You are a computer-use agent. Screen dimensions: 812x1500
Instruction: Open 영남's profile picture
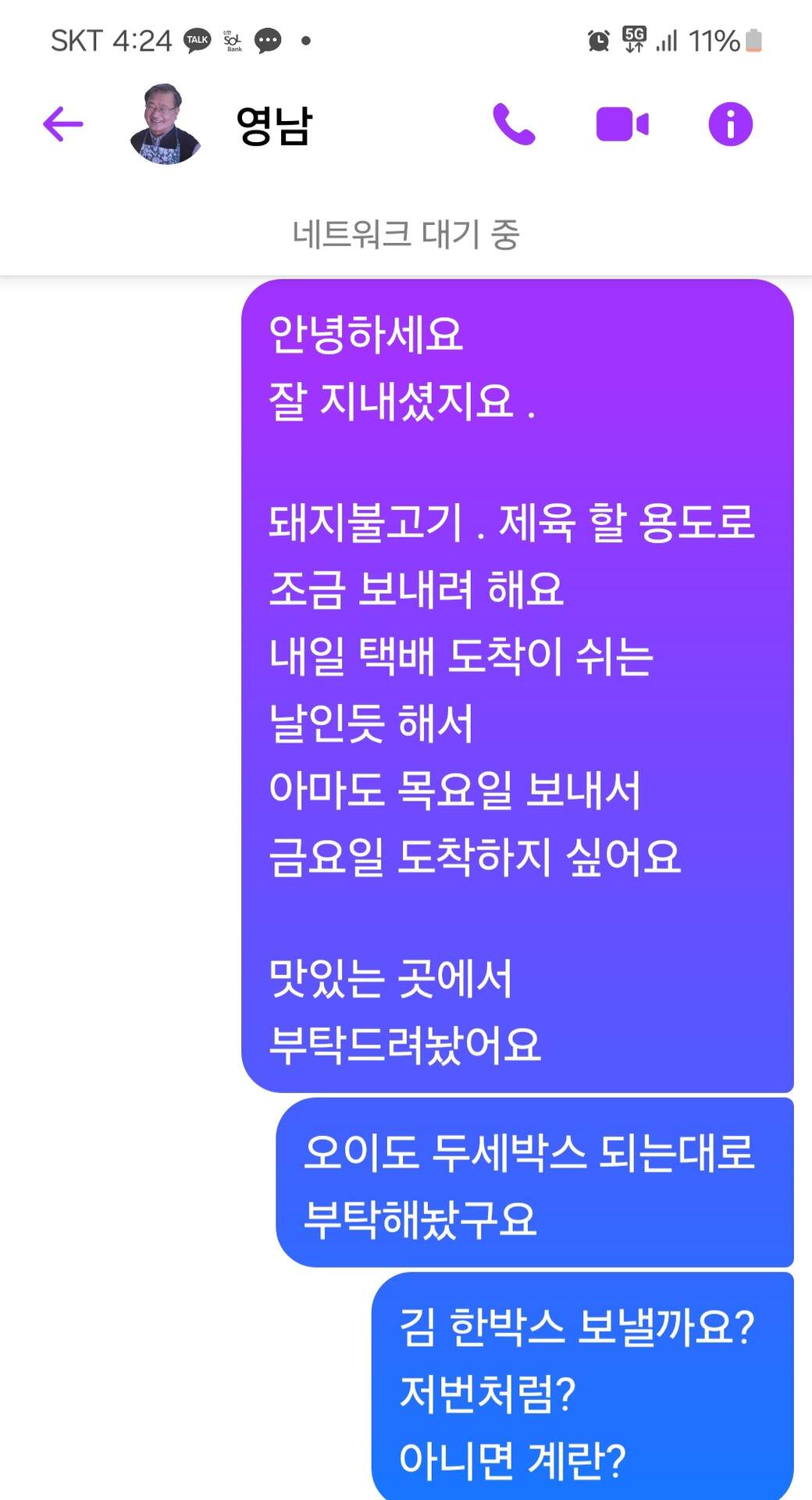[x=165, y=124]
